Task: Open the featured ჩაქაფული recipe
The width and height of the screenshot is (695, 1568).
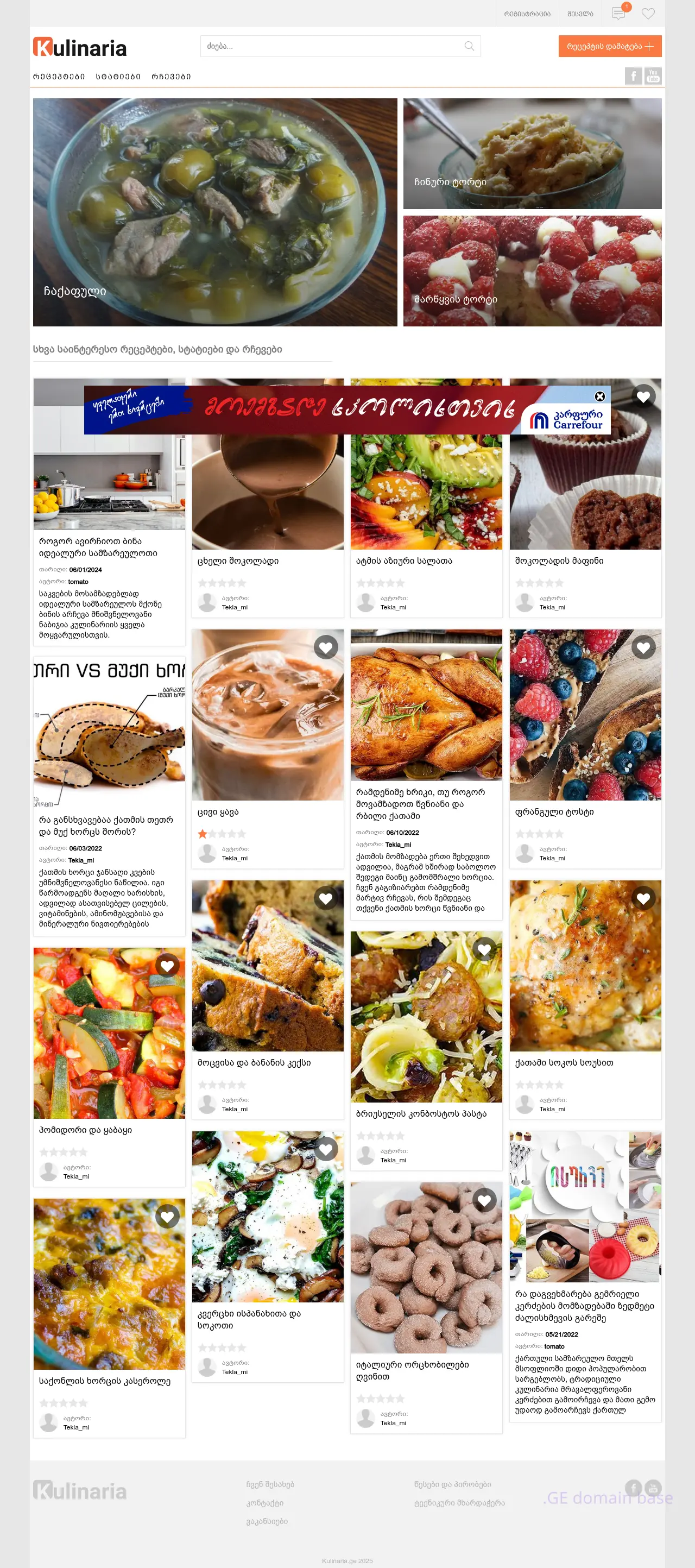Action: pos(215,212)
